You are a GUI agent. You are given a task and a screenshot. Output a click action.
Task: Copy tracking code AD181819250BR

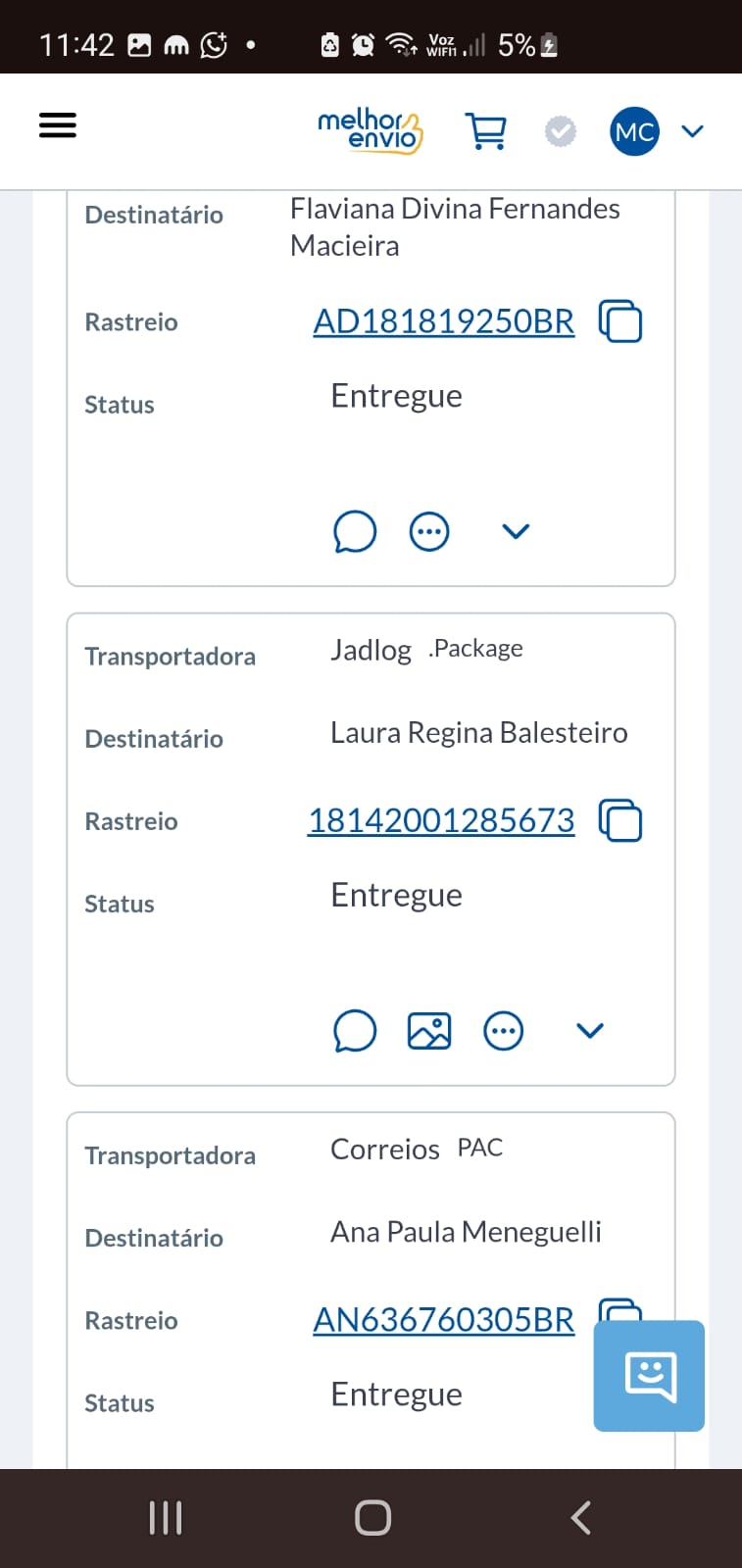(x=620, y=321)
